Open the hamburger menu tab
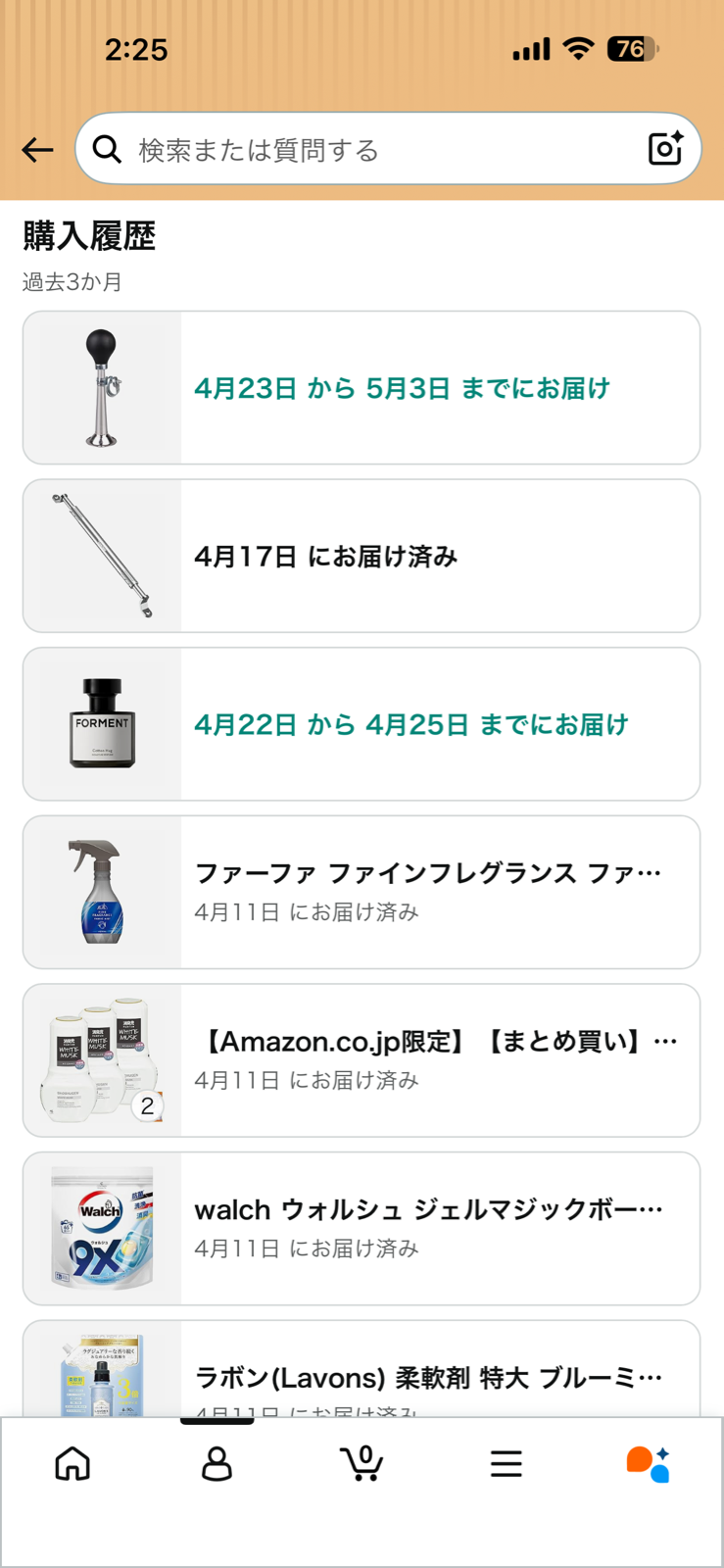The image size is (724, 1568). click(x=507, y=1464)
